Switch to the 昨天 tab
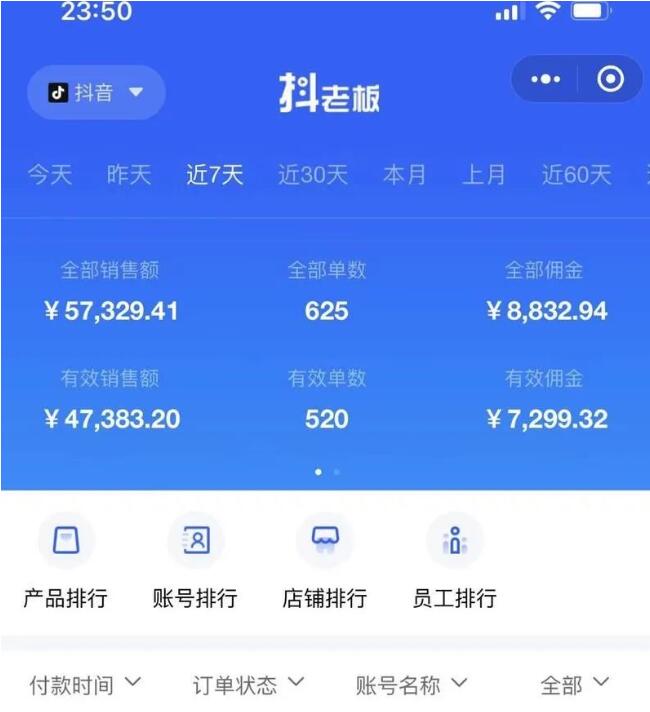 [129, 175]
